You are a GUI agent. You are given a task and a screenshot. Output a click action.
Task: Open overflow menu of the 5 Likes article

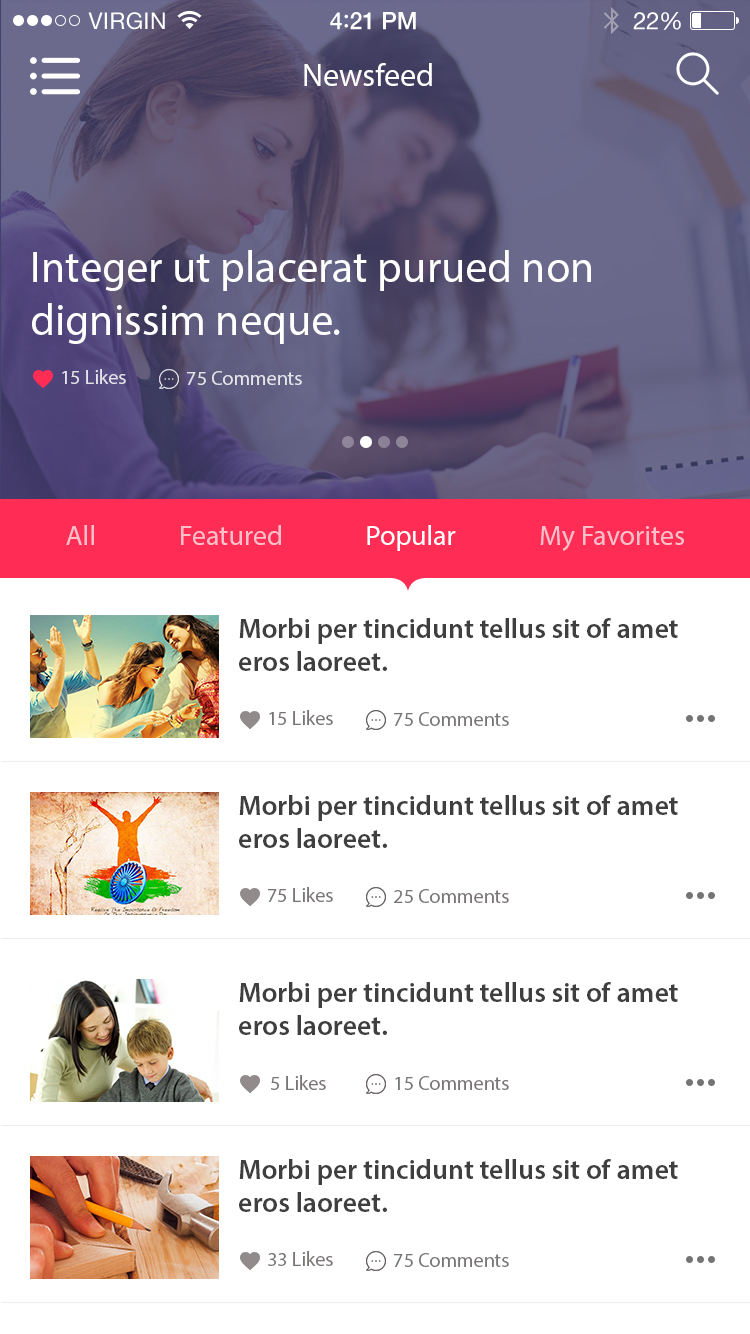tap(700, 1083)
